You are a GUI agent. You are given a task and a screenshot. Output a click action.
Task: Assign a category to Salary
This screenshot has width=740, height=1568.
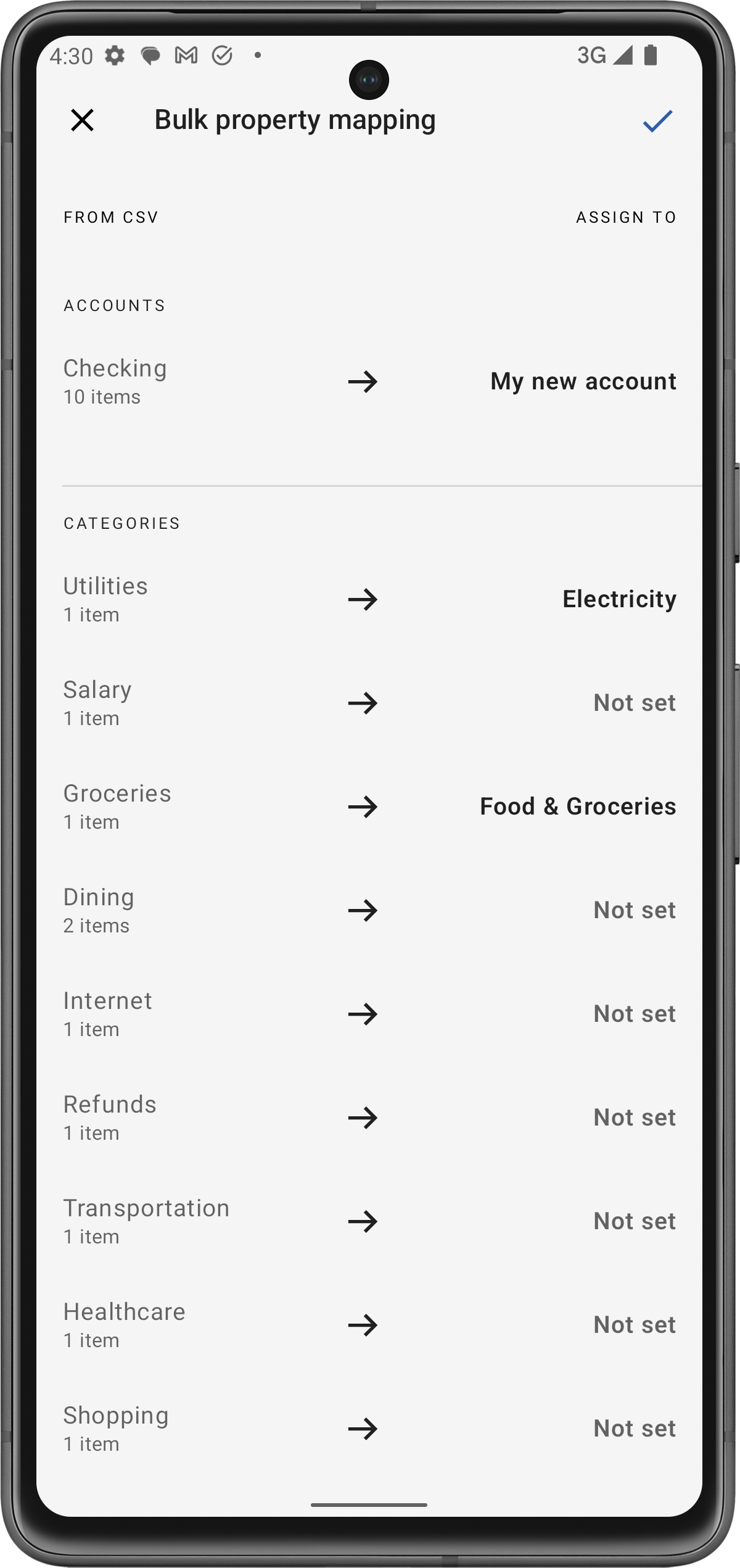tap(634, 703)
